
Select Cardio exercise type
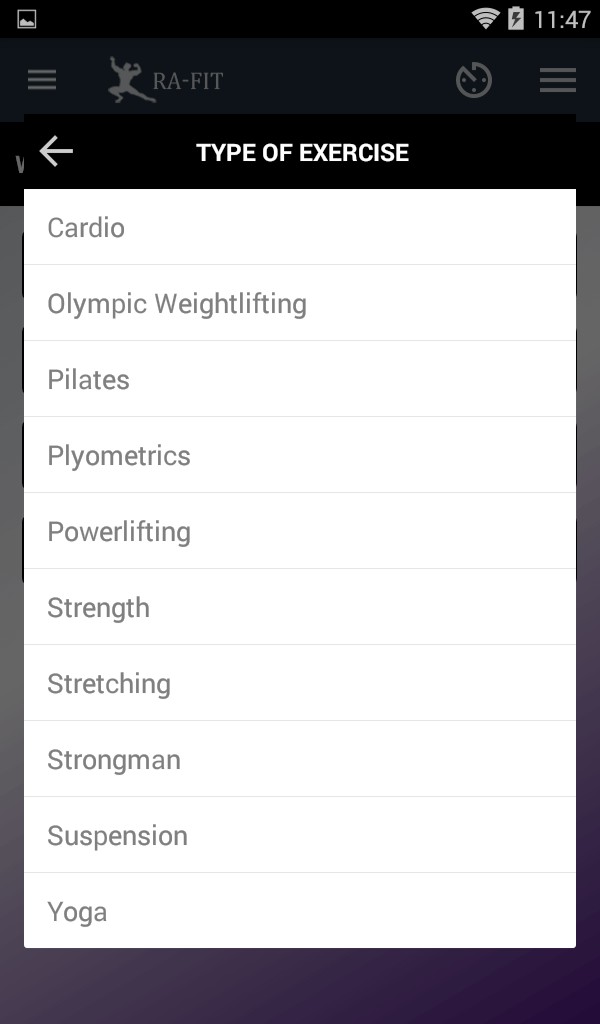300,227
